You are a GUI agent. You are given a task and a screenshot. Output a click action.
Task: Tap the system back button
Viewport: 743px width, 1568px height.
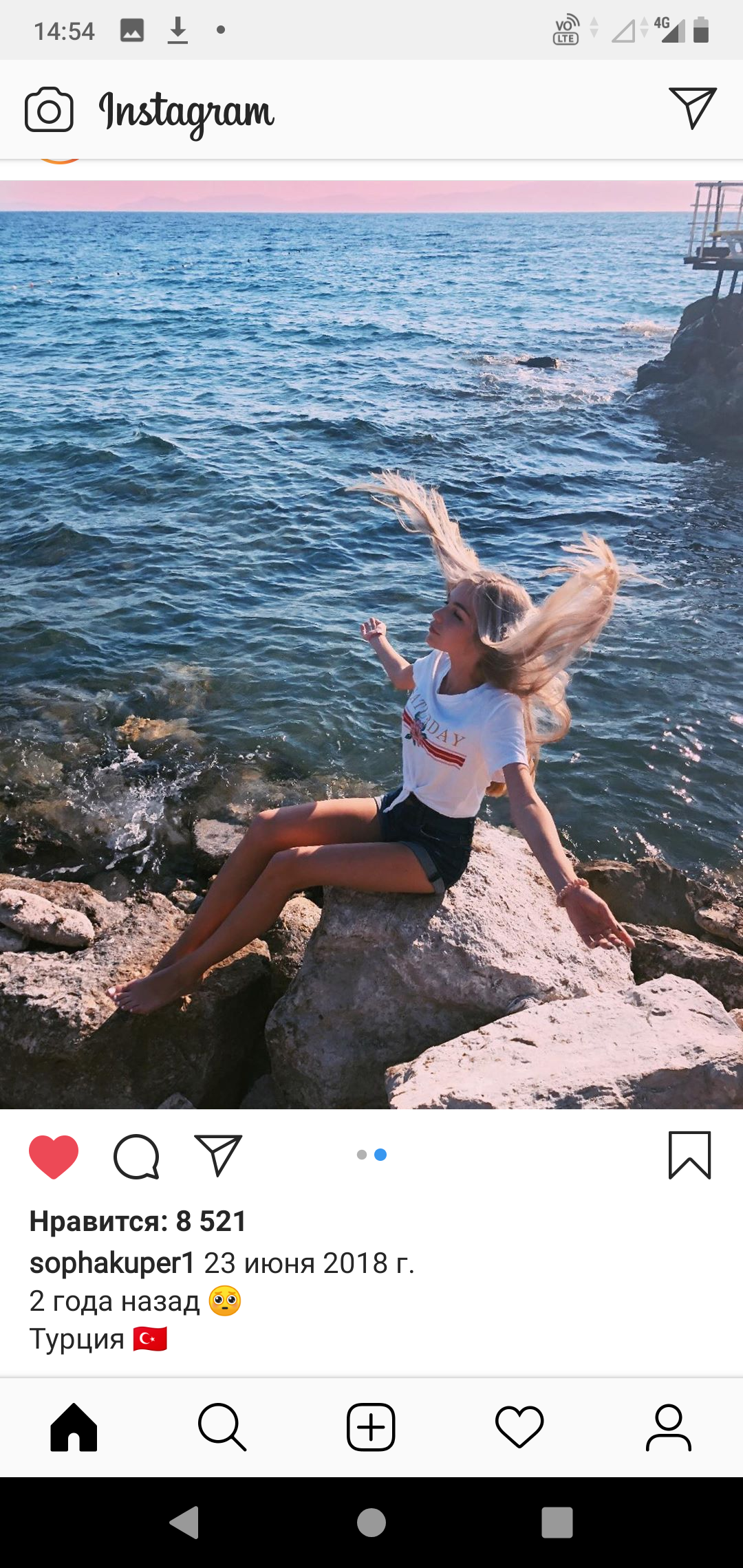pyautogui.click(x=185, y=1523)
